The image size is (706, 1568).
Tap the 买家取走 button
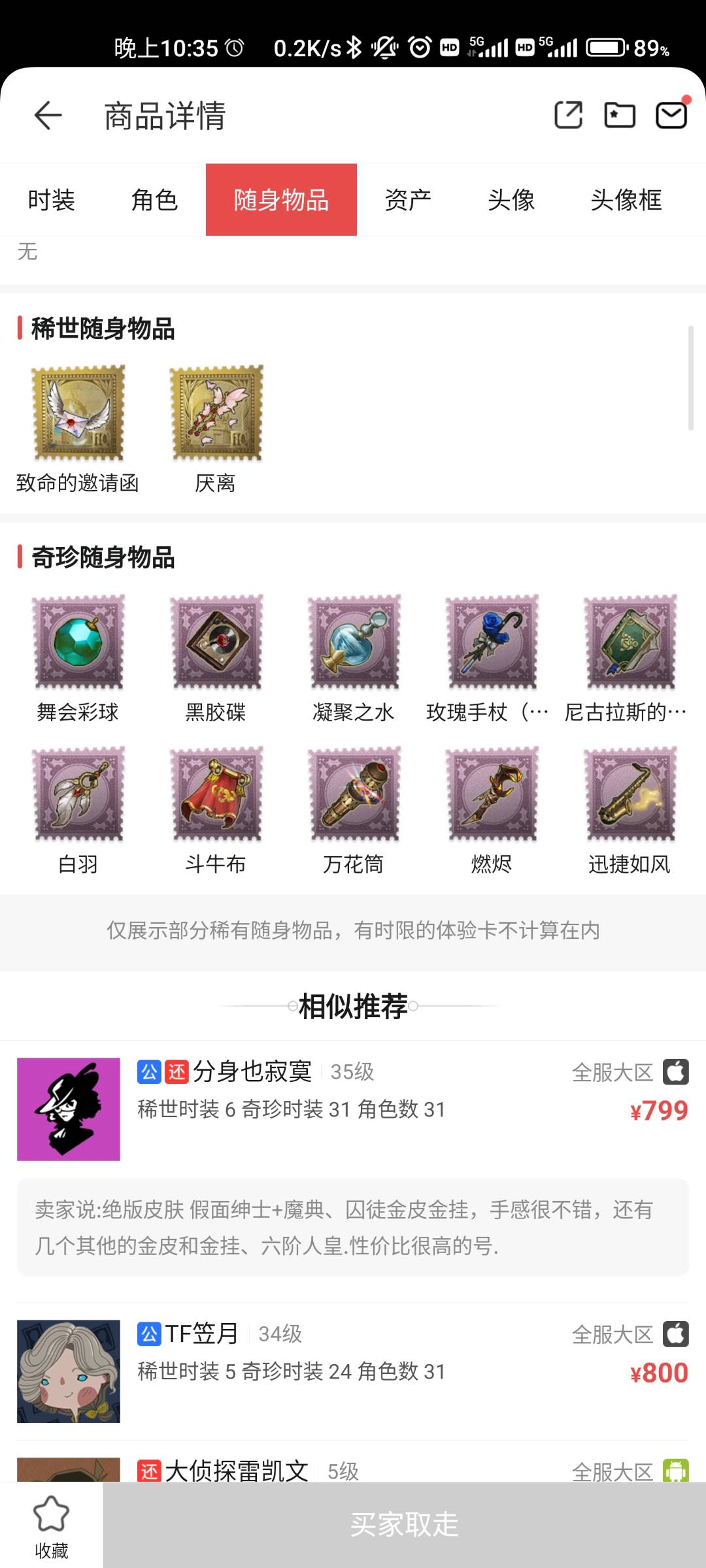(x=405, y=1525)
